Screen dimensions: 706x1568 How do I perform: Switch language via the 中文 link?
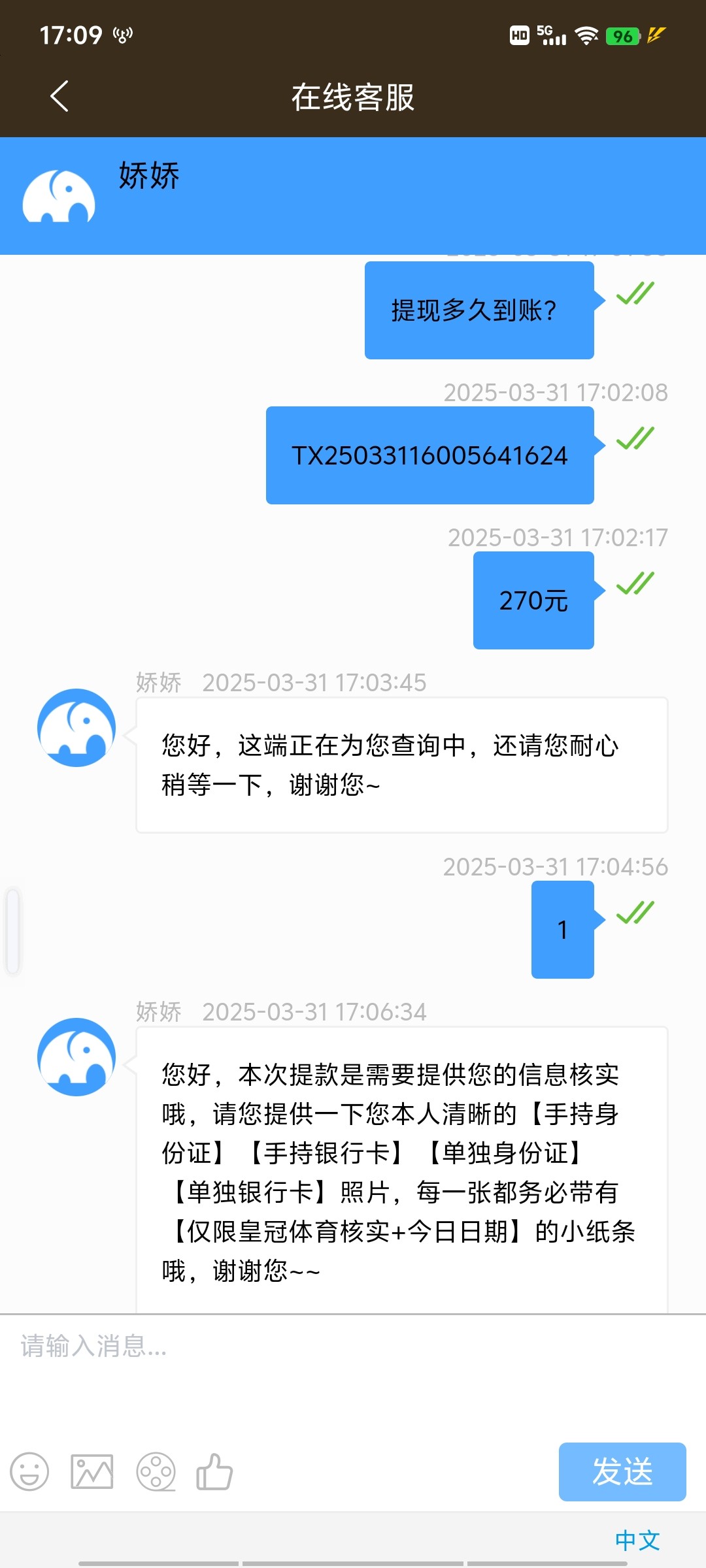coord(637,1540)
